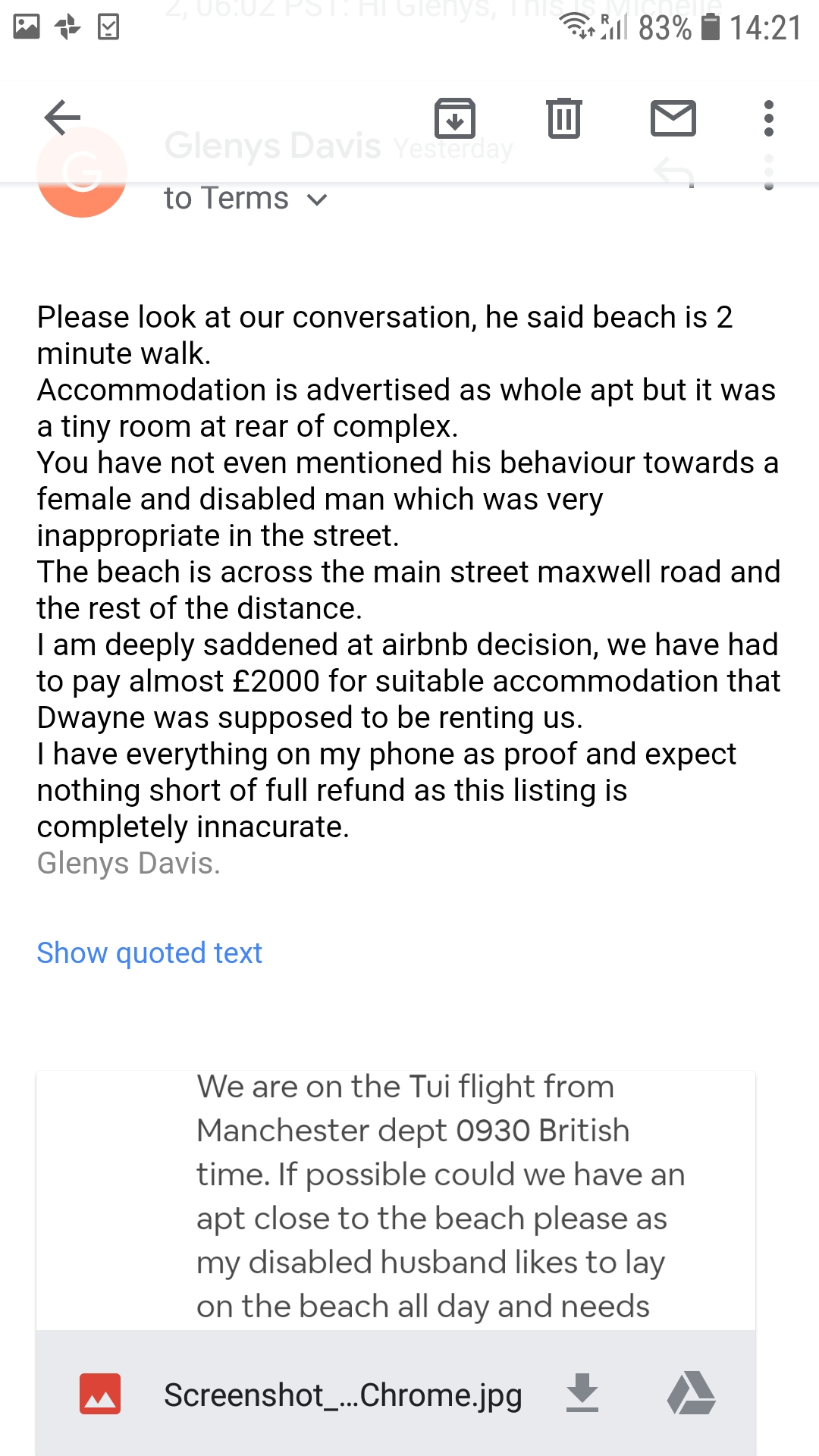The image size is (819, 1456).
Task: Show quoted text
Action: tap(149, 952)
